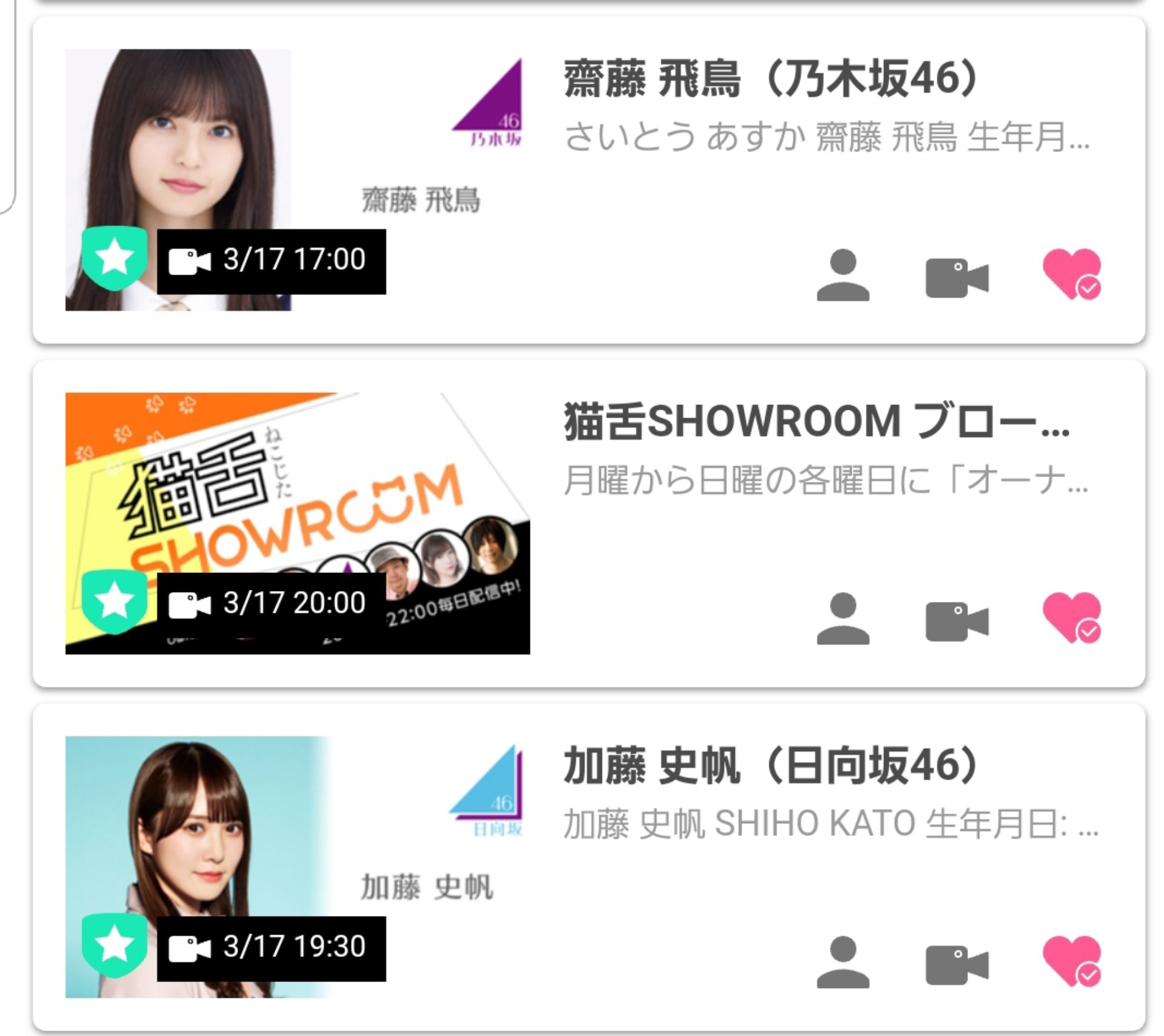Tap the video camera icon for 齋藤 飛鳥
Image resolution: width=1164 pixels, height=1036 pixels.
point(957,278)
